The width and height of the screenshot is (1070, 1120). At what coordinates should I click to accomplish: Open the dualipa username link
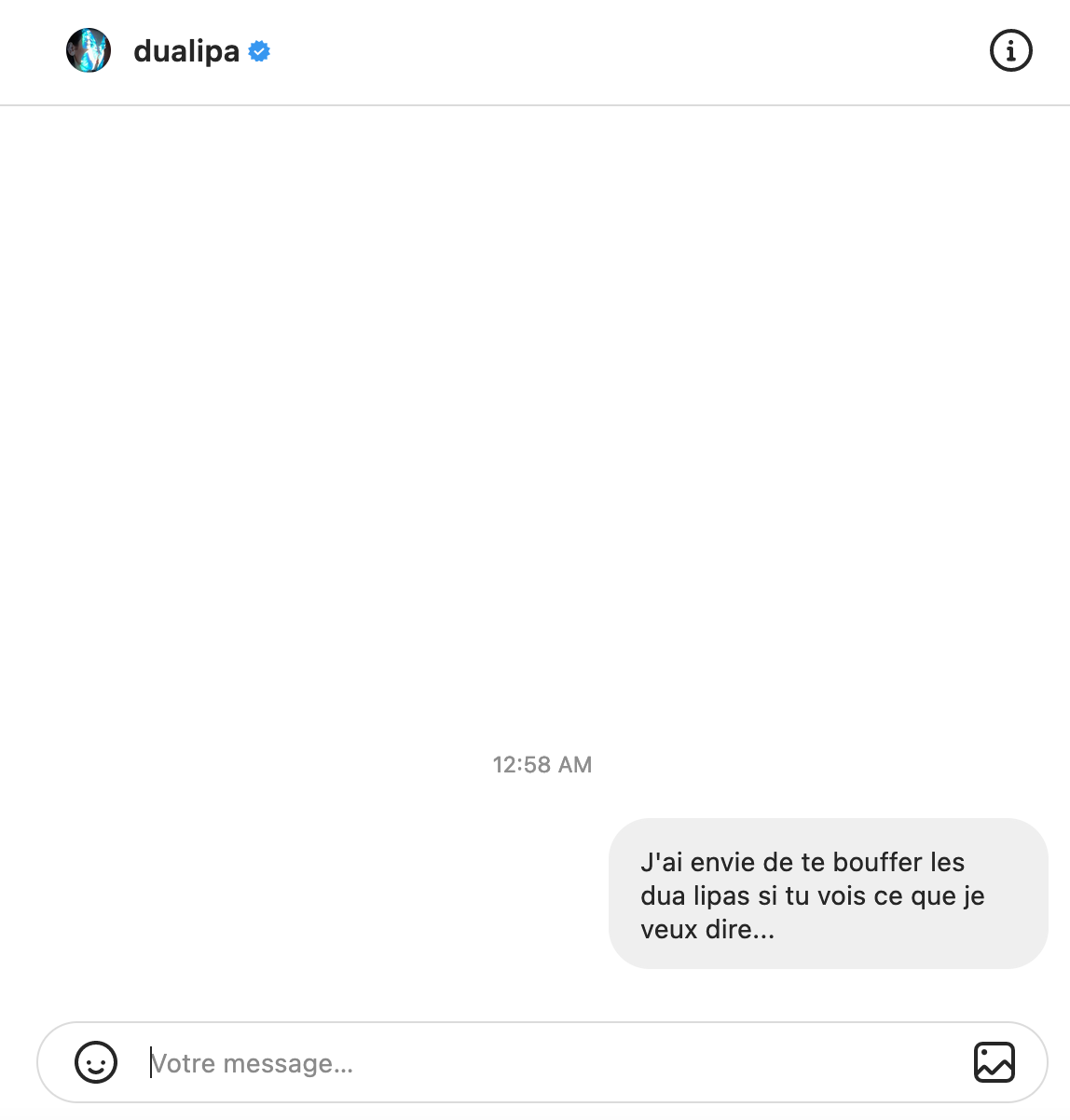(186, 51)
